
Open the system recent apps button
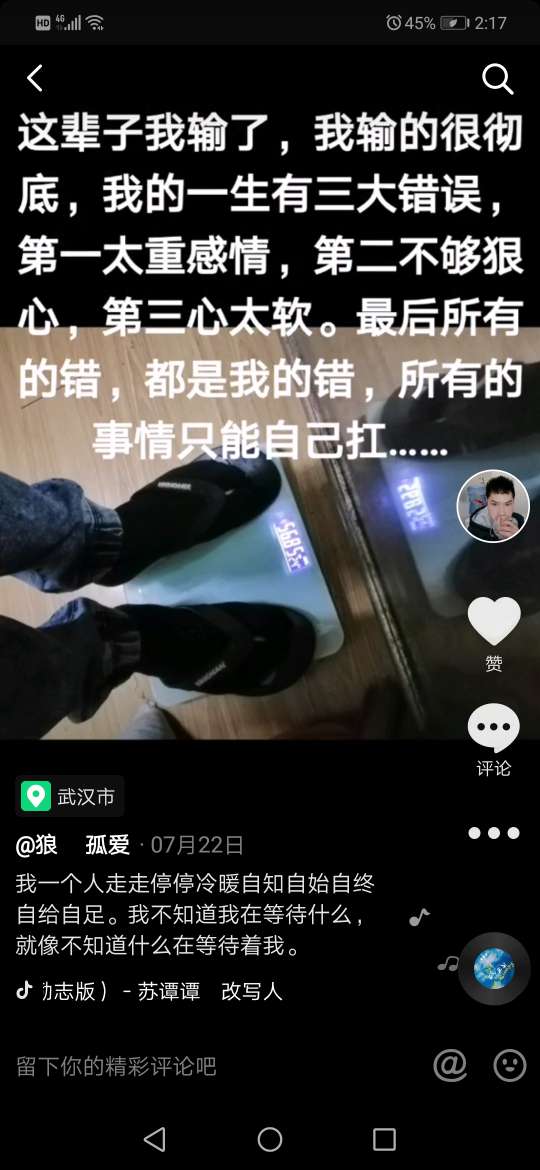(384, 1139)
